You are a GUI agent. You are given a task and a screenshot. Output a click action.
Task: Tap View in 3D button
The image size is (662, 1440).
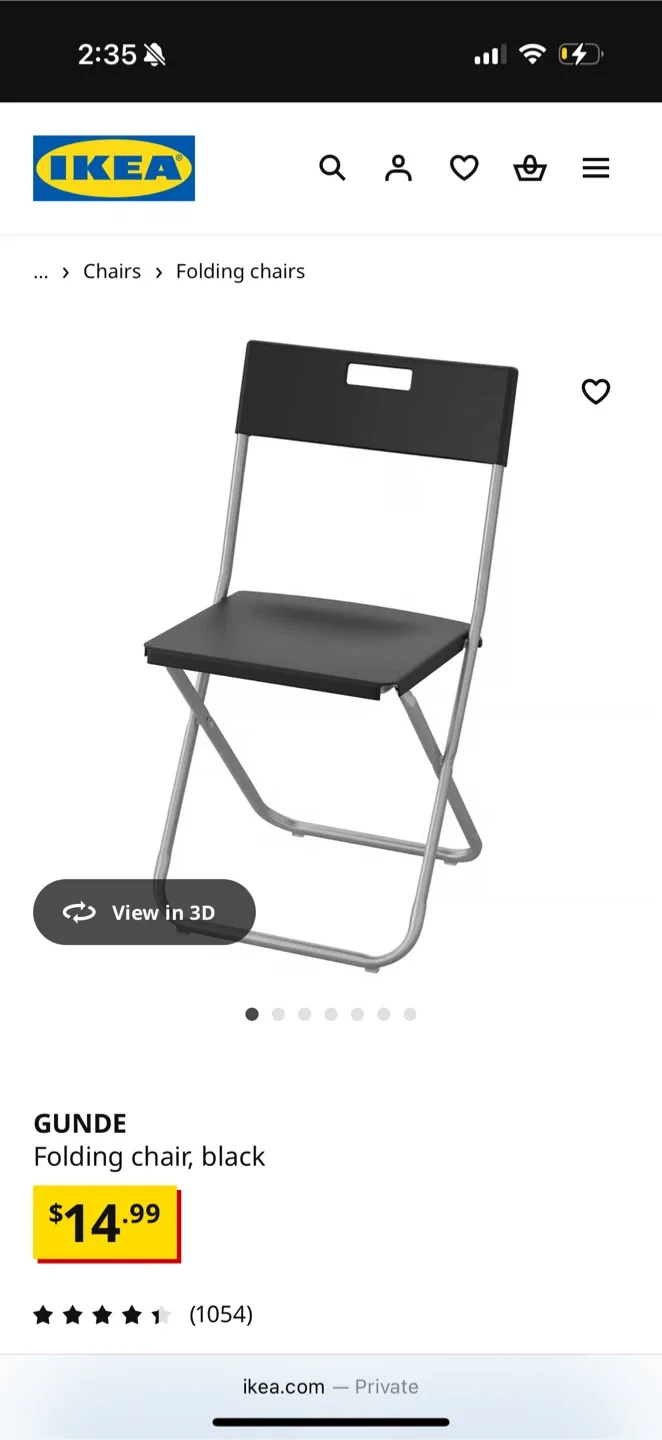[x=144, y=912]
